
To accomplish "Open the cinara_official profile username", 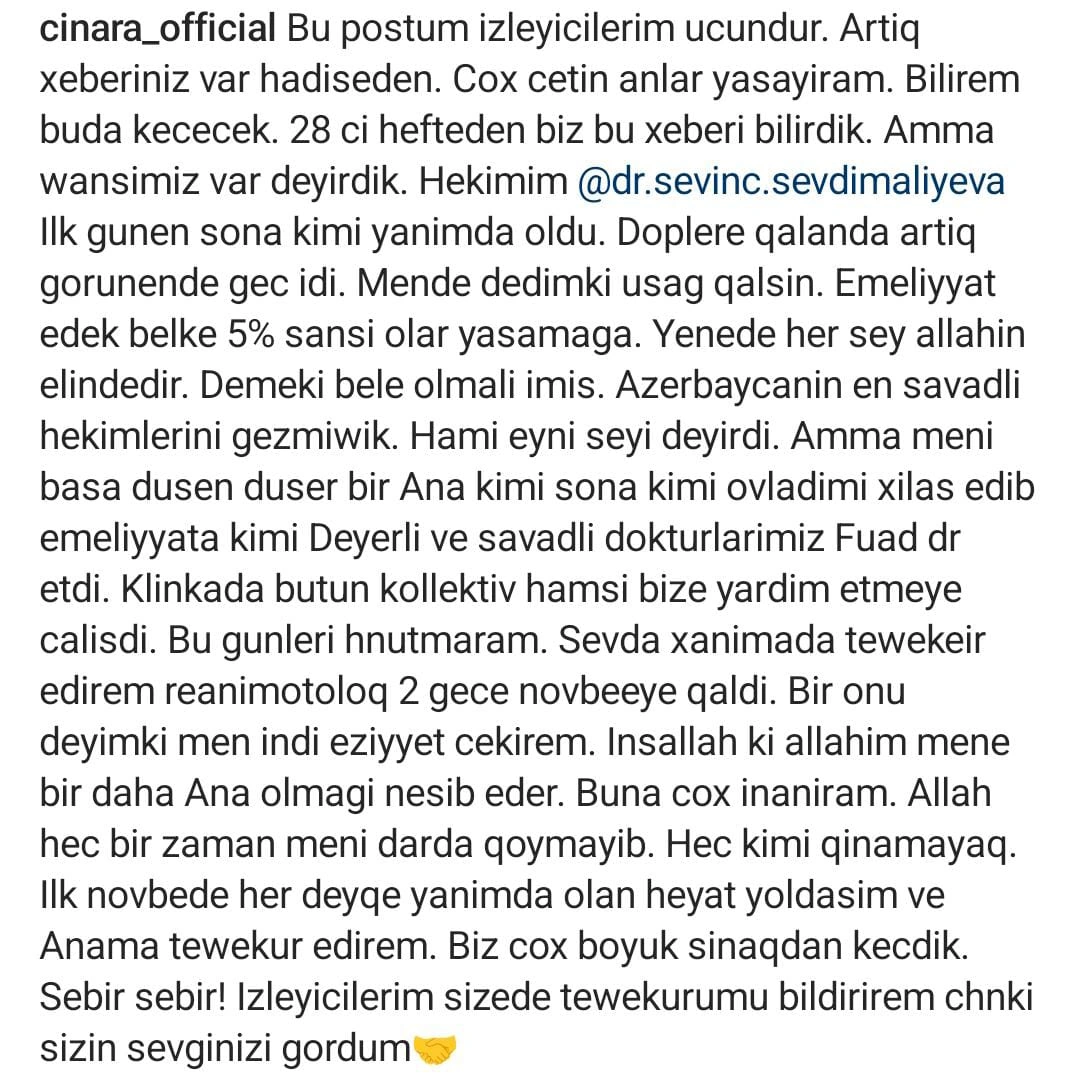I will 158,31.
